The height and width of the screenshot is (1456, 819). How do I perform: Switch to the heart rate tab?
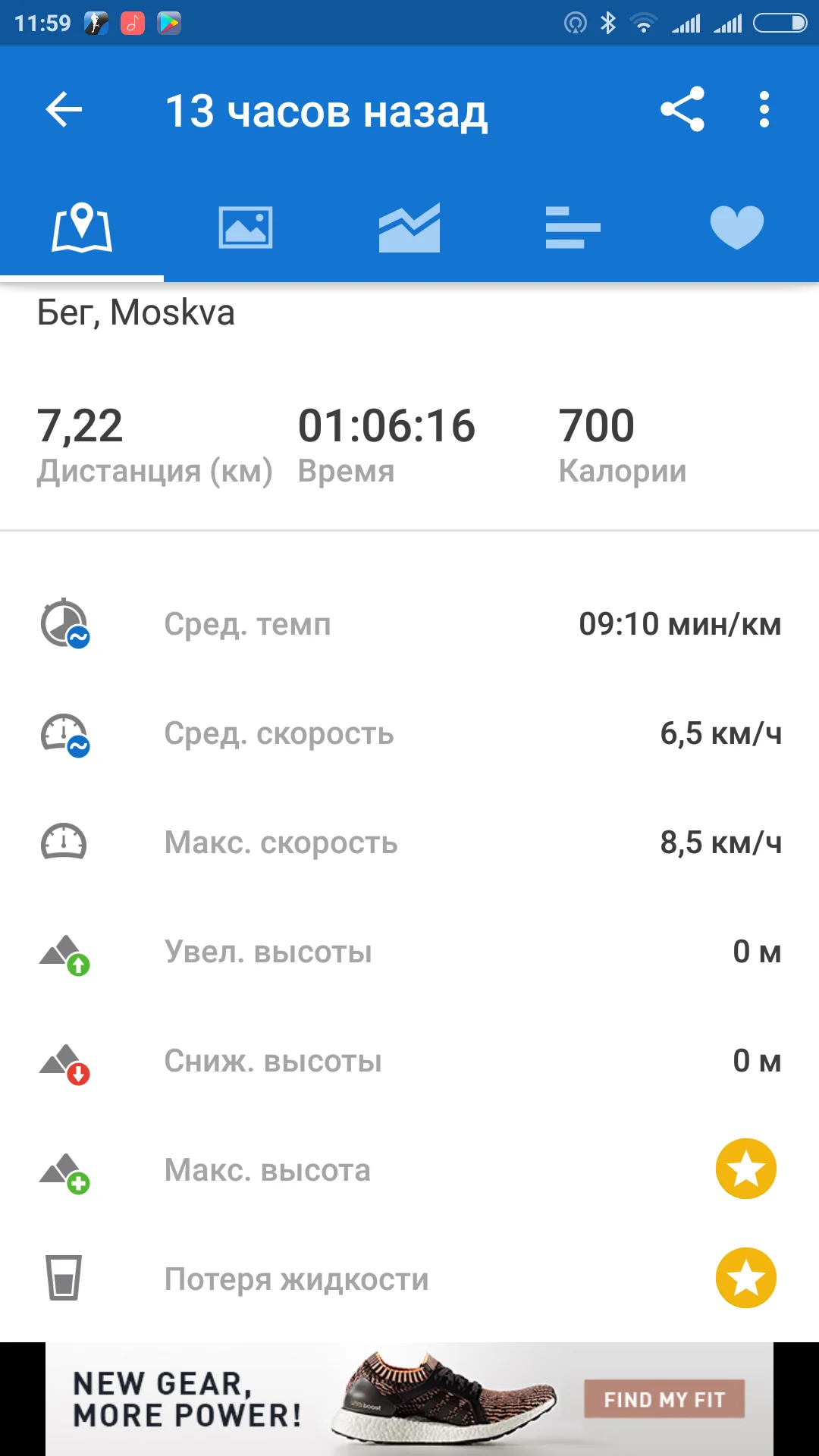(x=736, y=227)
